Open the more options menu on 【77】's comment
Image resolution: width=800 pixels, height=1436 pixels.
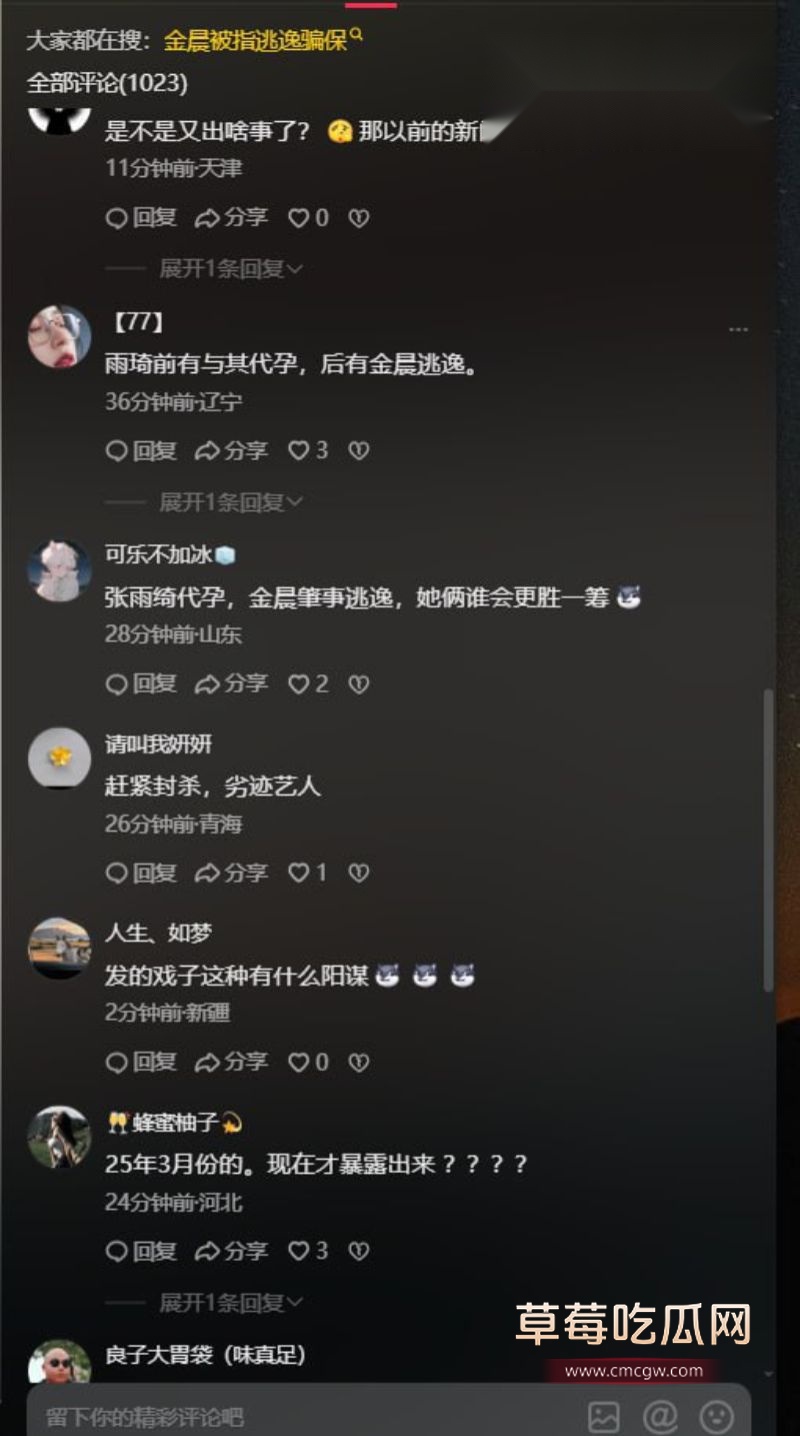pyautogui.click(x=737, y=328)
